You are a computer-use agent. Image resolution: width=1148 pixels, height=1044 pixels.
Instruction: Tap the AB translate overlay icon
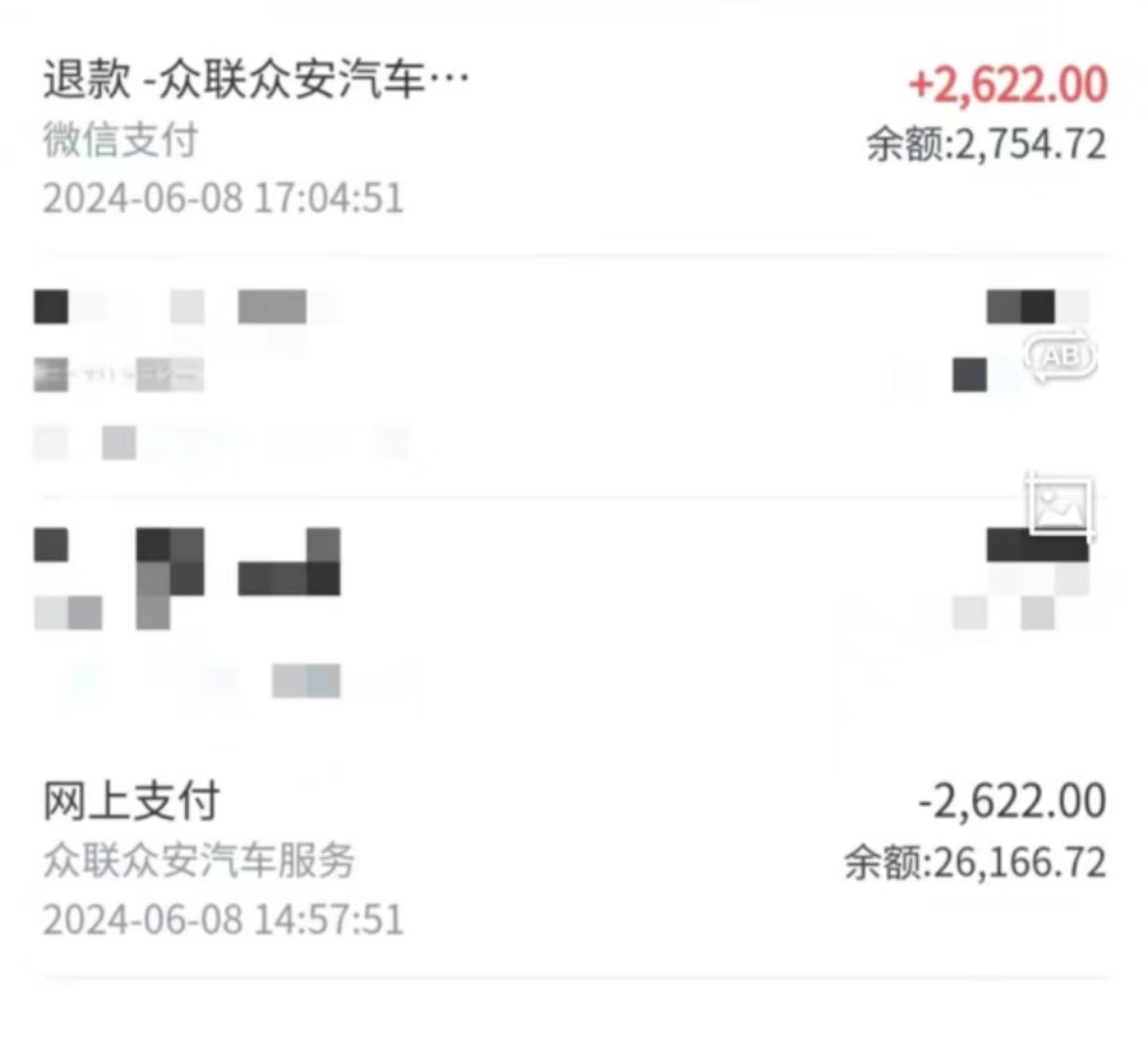[1060, 356]
